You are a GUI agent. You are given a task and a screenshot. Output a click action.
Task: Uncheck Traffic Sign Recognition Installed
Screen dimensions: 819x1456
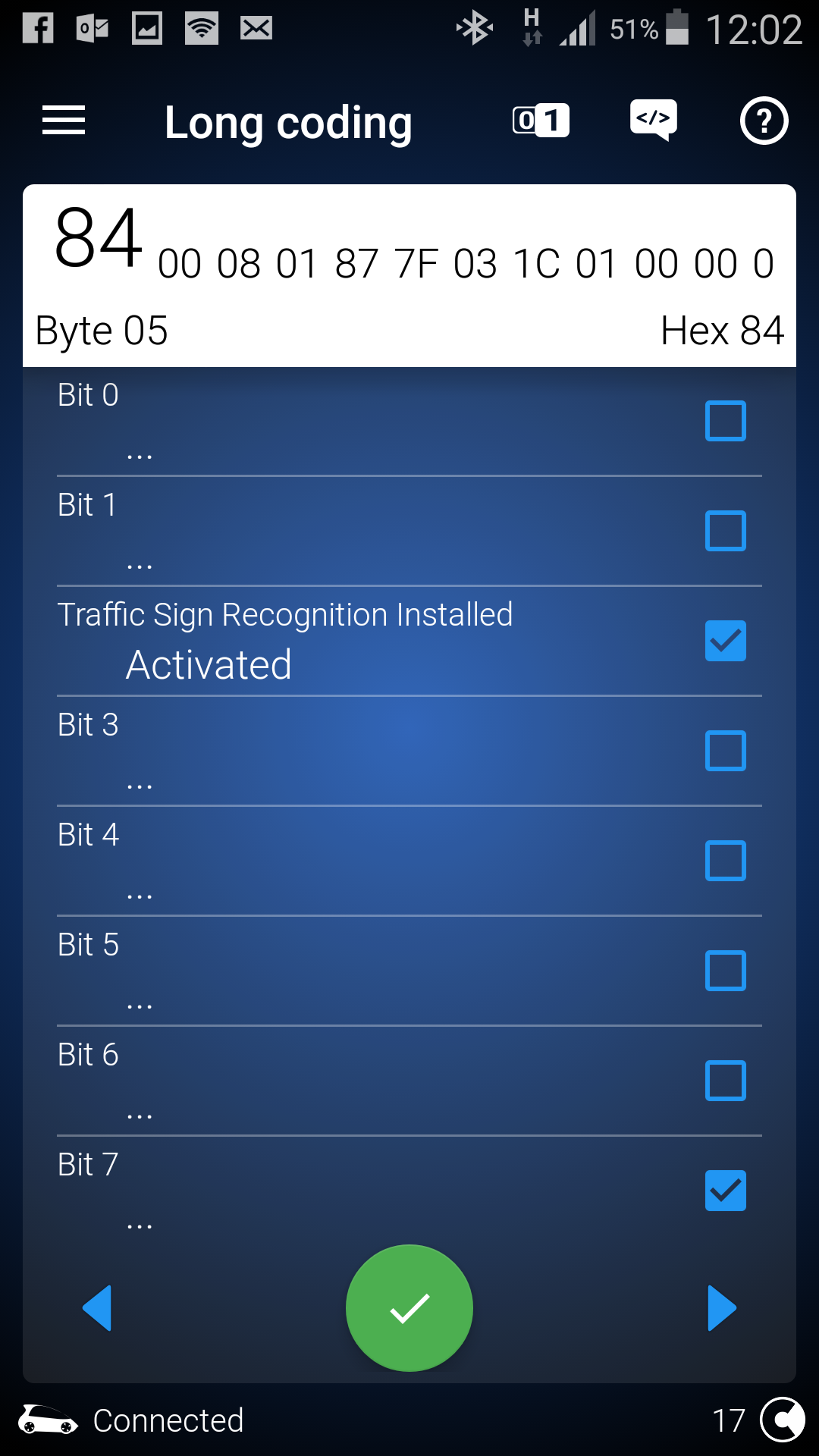click(x=726, y=641)
